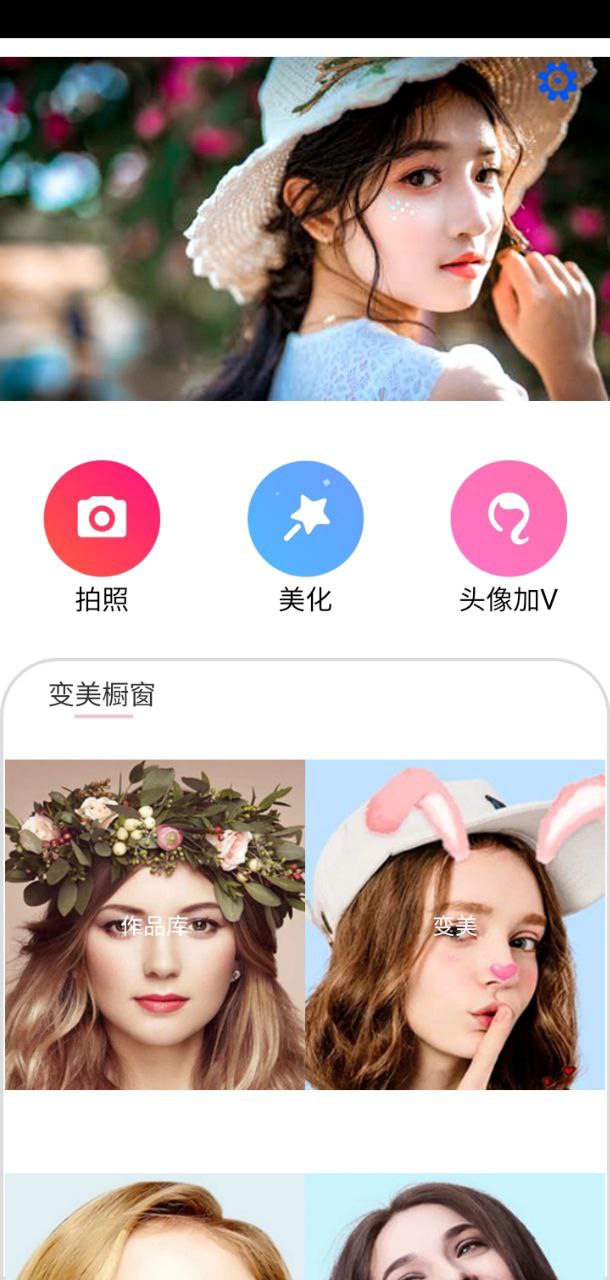This screenshot has height=1280, width=610.
Task: Open settings via the gear icon
Action: (557, 81)
